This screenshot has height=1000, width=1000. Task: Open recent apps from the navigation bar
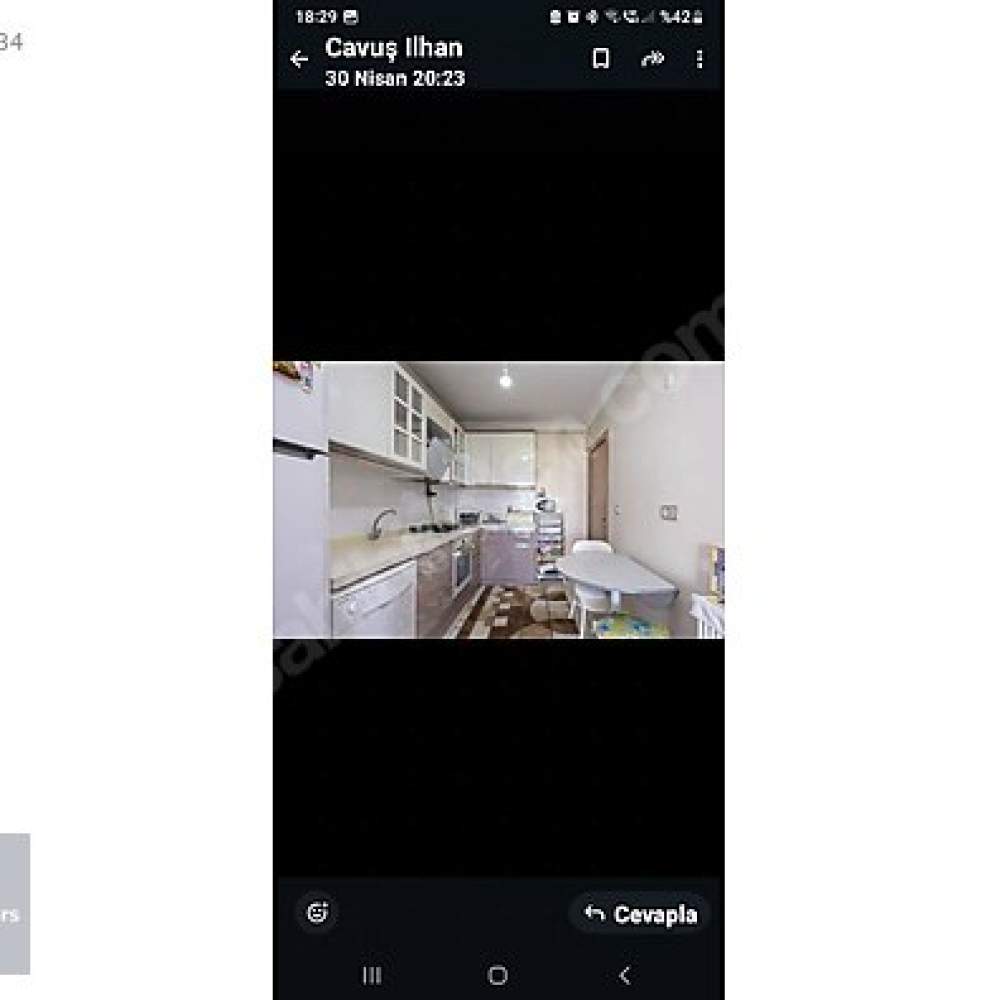[372, 975]
